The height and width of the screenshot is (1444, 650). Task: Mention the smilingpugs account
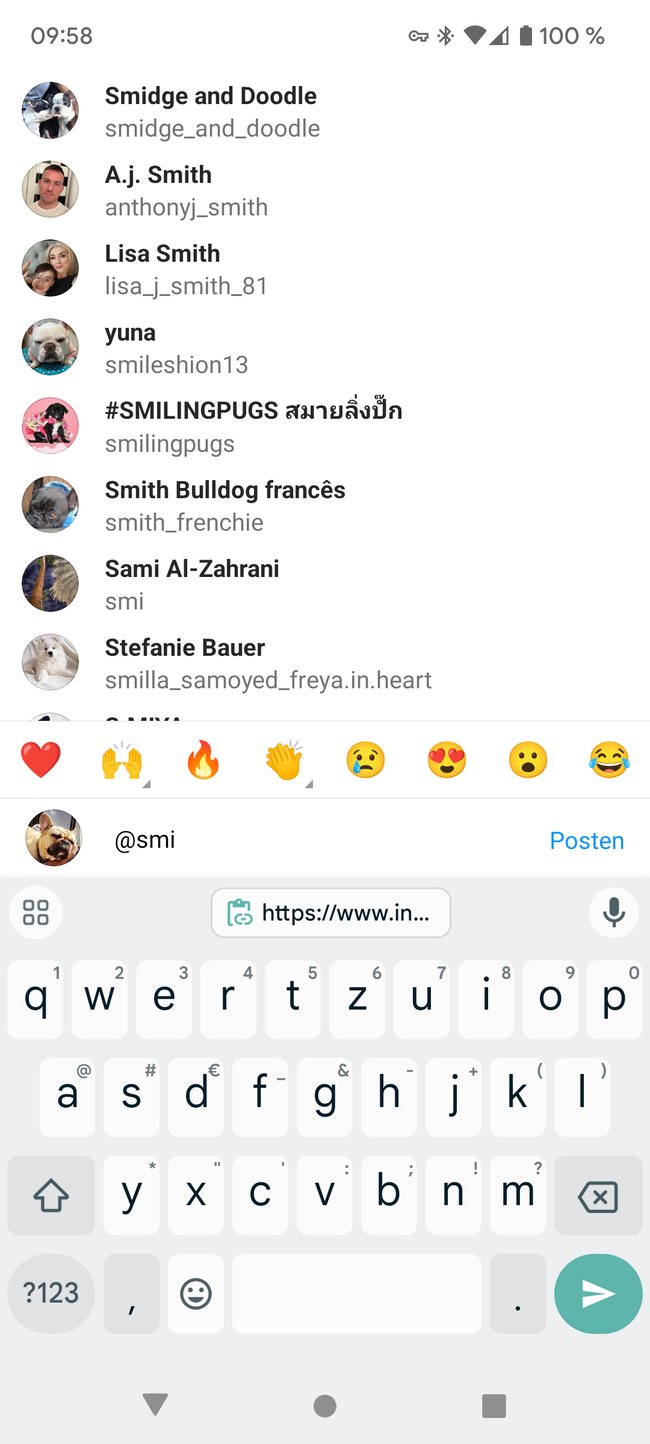pyautogui.click(x=325, y=427)
